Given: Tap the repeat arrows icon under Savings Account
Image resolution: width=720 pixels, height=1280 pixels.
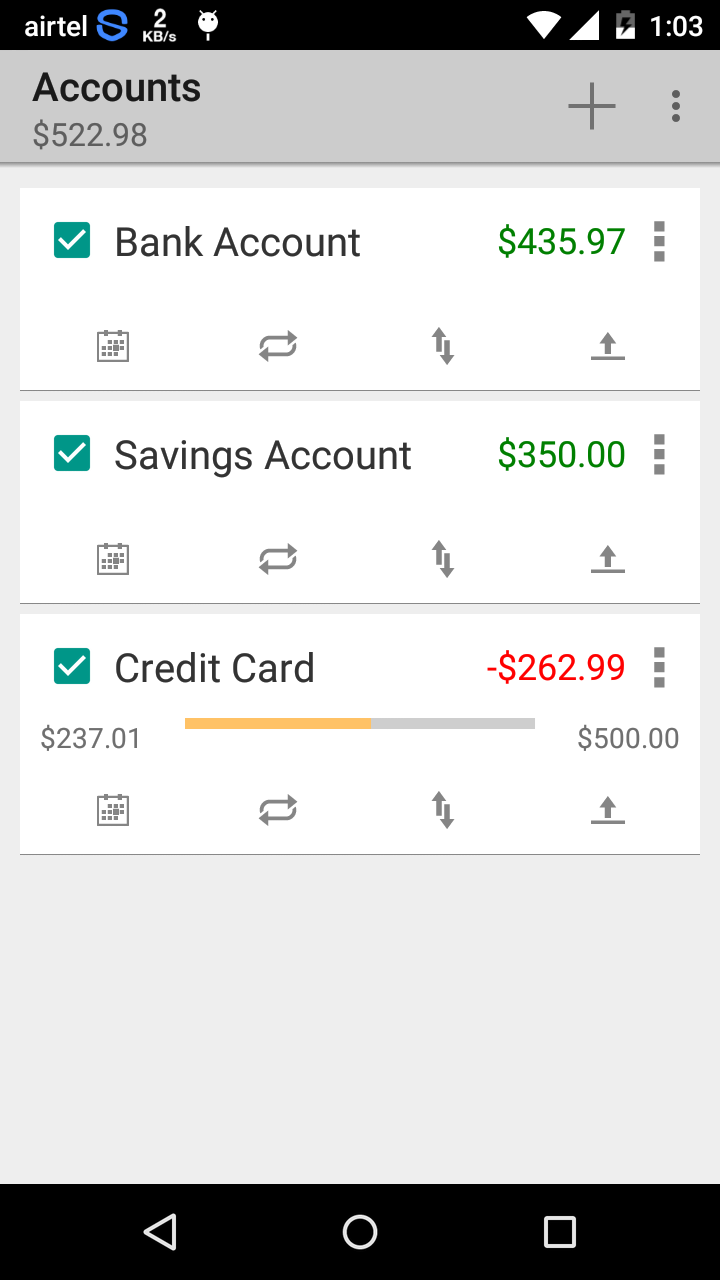Looking at the screenshot, I should pos(278,558).
